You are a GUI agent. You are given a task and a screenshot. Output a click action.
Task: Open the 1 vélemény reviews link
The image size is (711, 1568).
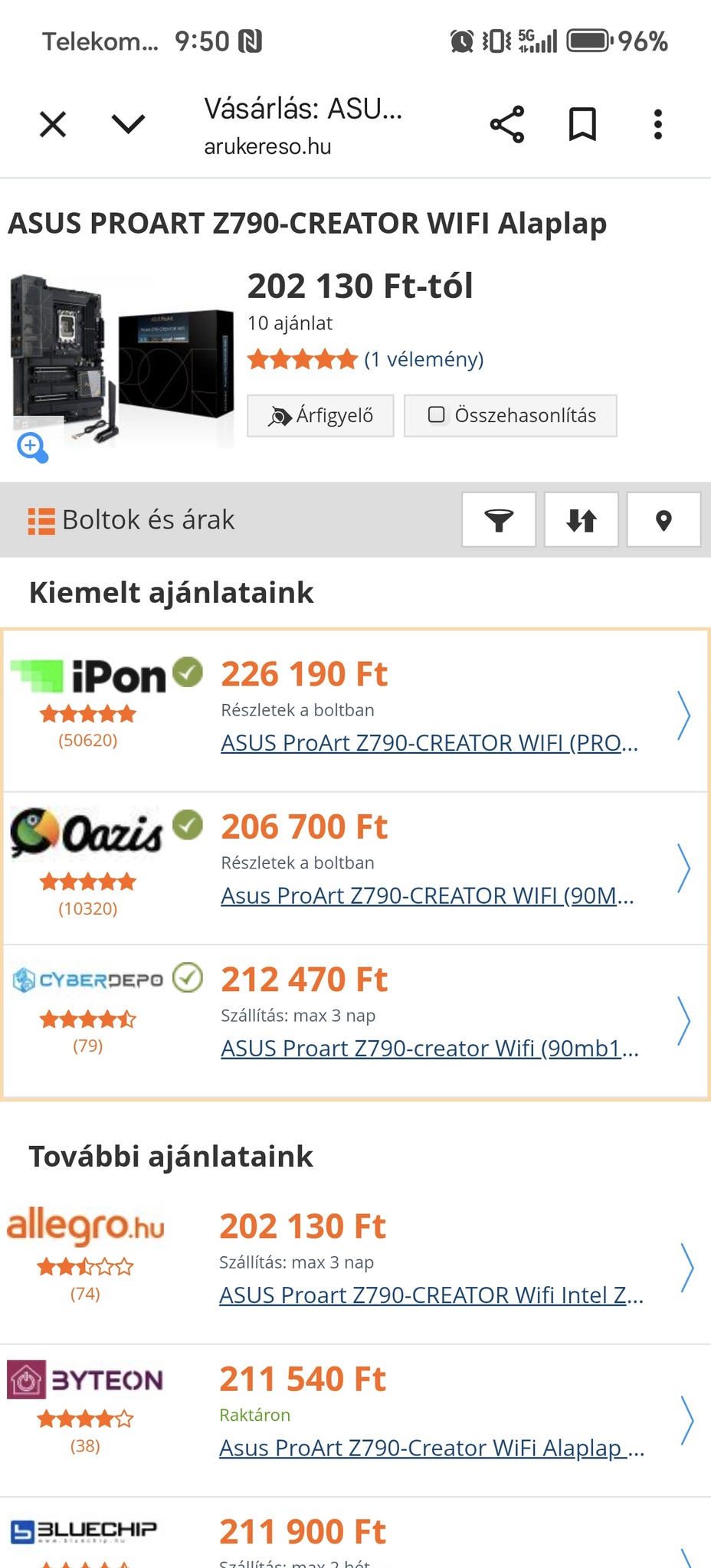pyautogui.click(x=424, y=359)
